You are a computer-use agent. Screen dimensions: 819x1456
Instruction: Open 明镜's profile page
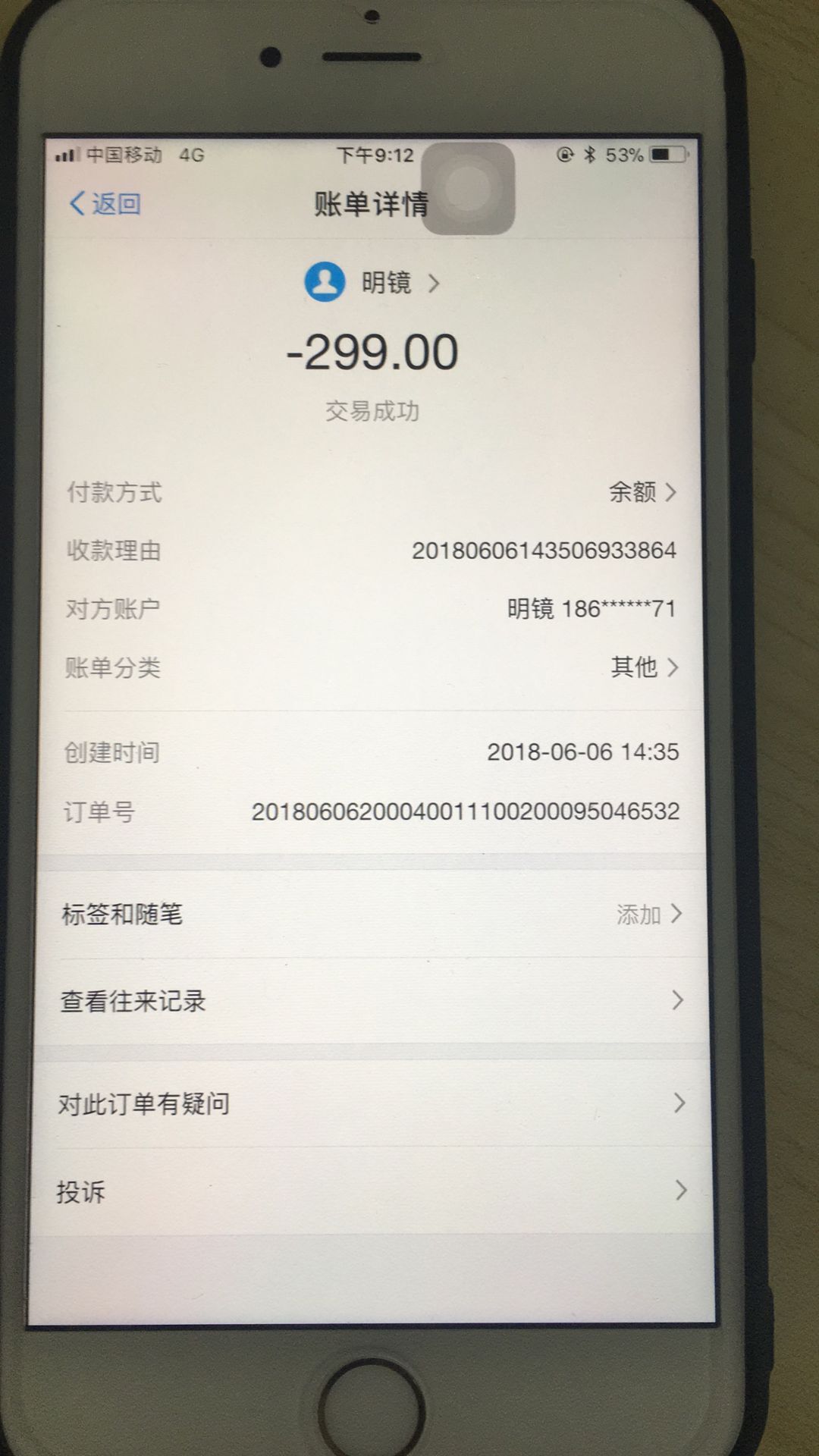pos(372,282)
